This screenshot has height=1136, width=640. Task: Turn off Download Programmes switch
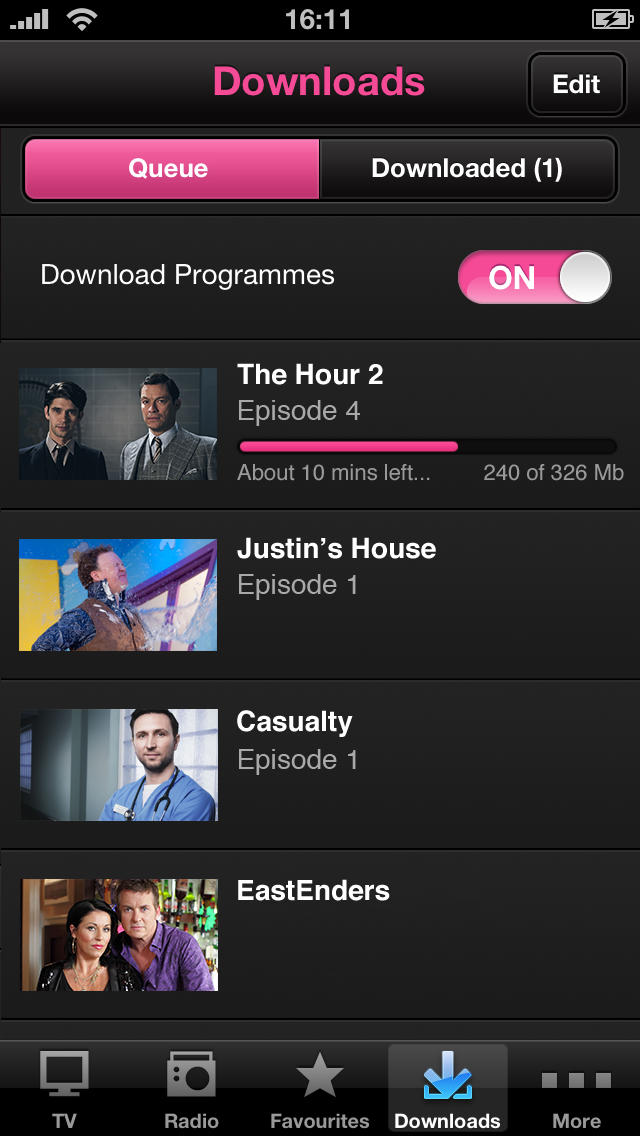[534, 277]
